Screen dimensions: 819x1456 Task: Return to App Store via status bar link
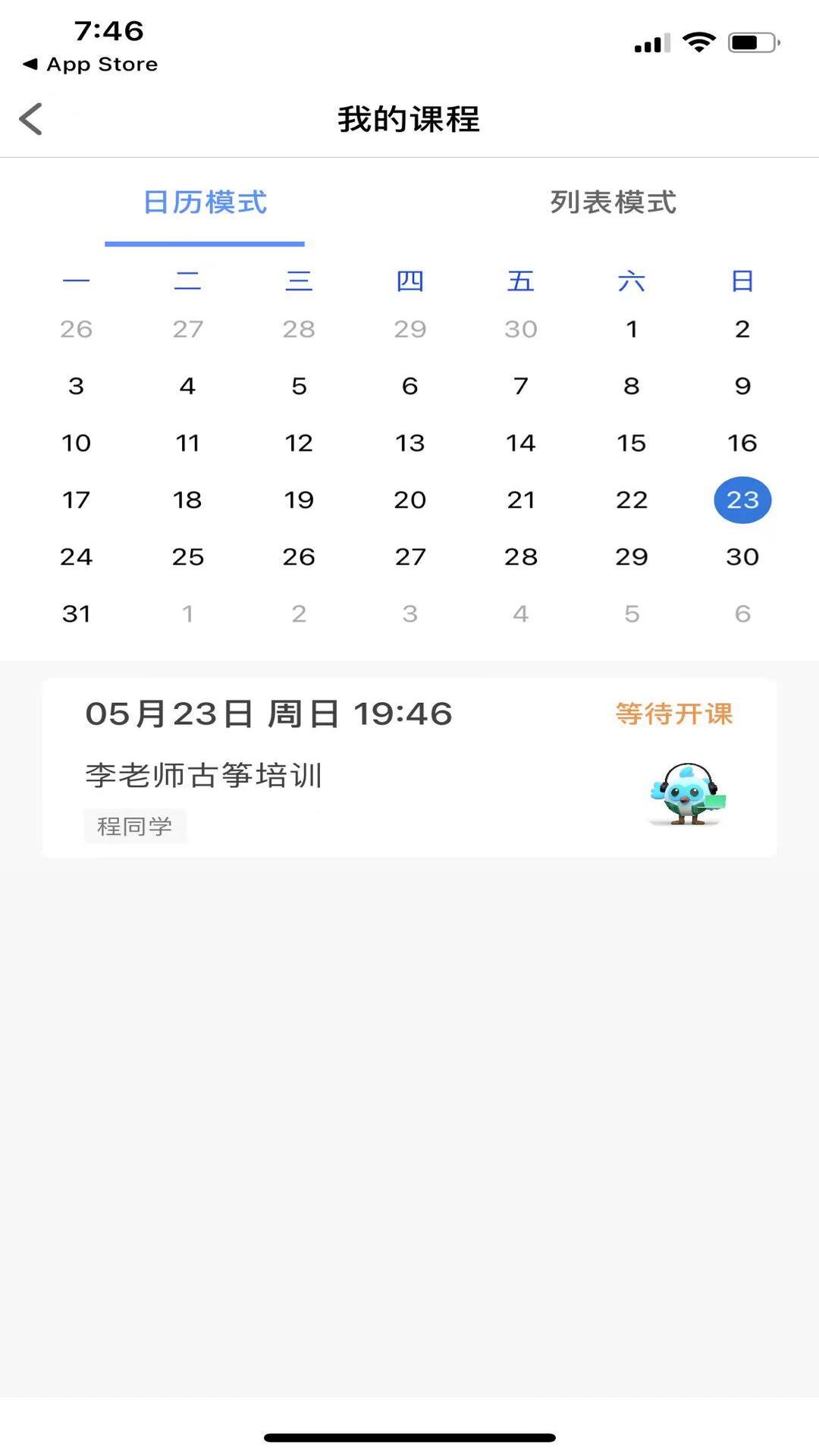[91, 64]
